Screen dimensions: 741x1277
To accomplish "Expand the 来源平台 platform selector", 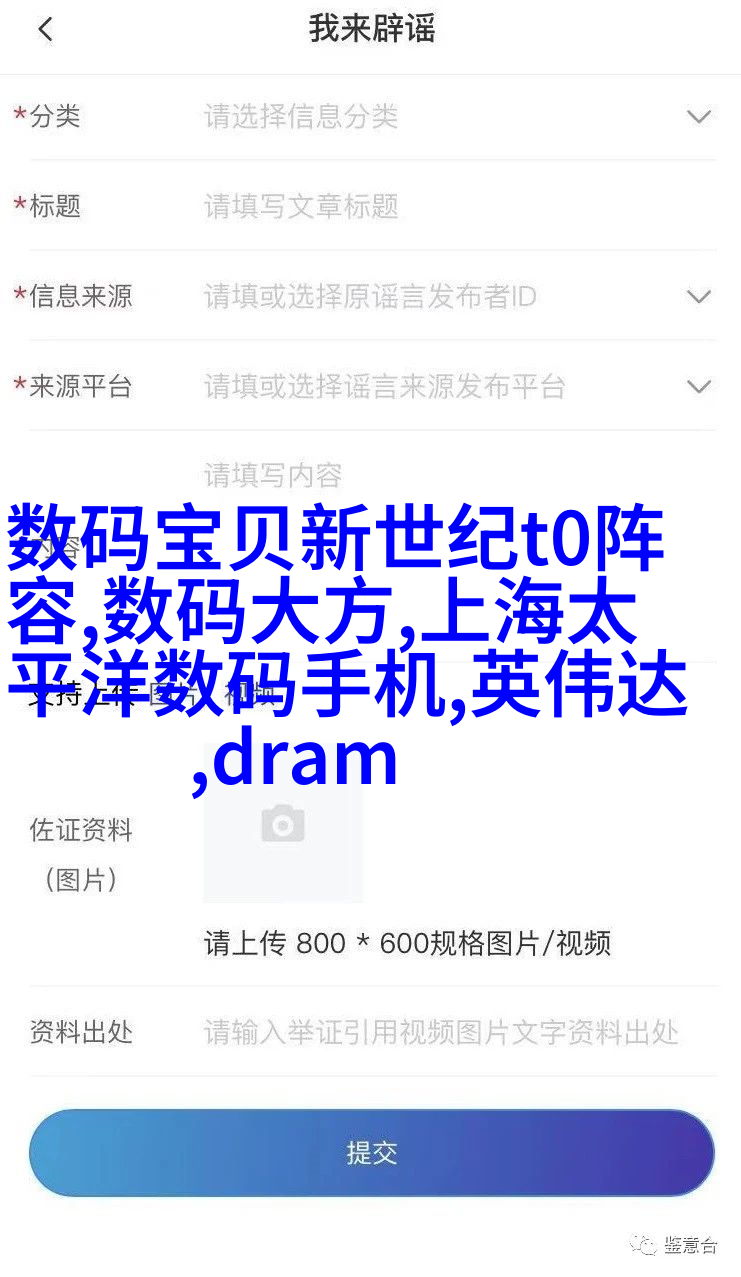I will point(698,387).
